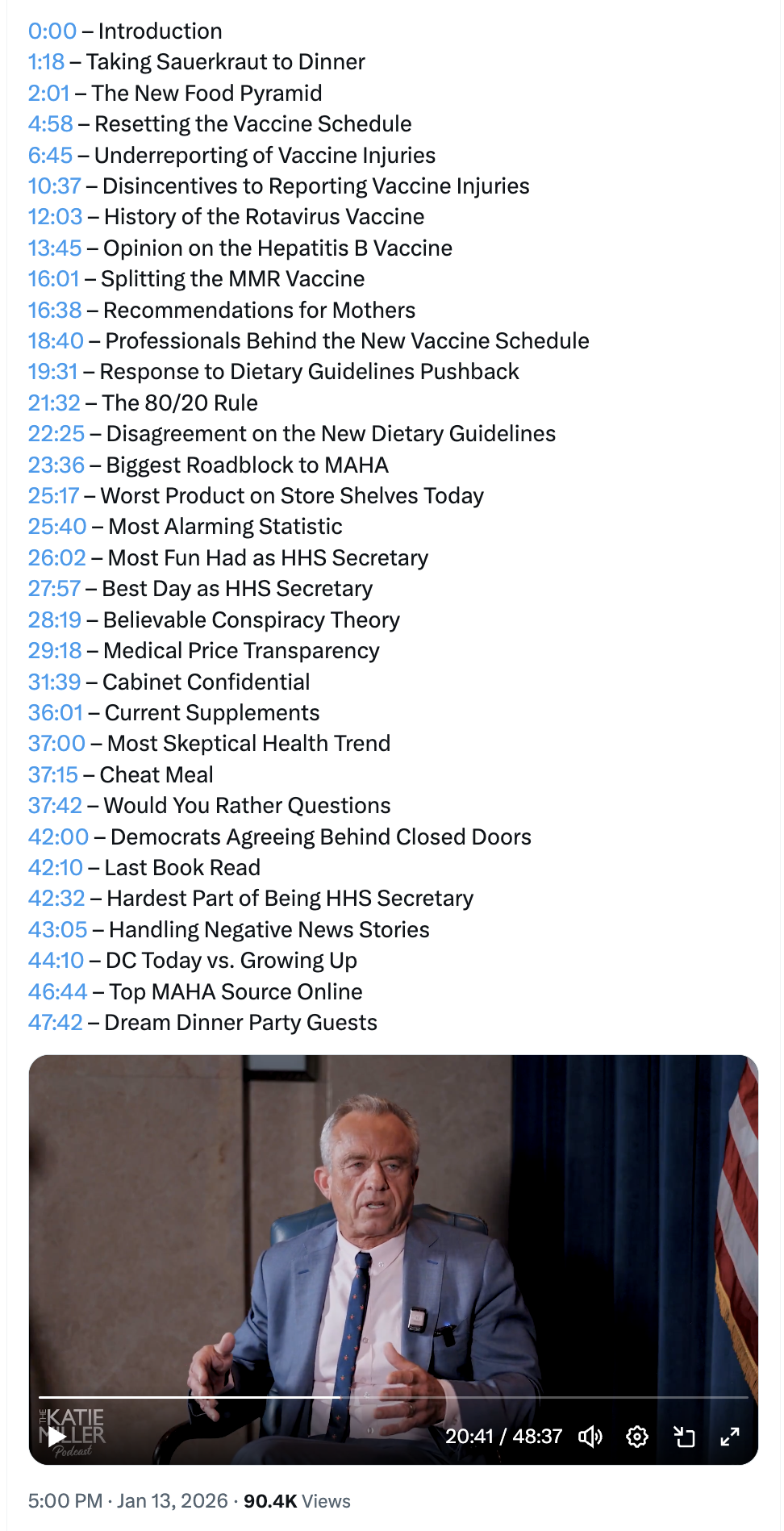Skip to 37:15 Cheat Meal
Viewport: 784px width, 1531px height.
(53, 775)
